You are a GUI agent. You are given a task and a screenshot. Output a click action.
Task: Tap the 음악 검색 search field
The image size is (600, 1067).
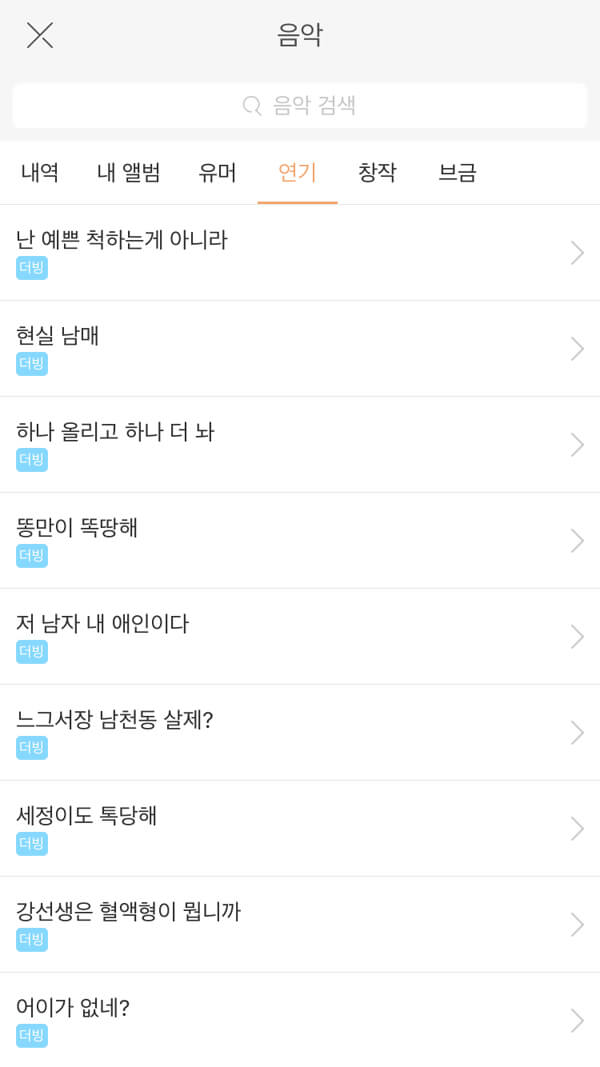tap(300, 105)
